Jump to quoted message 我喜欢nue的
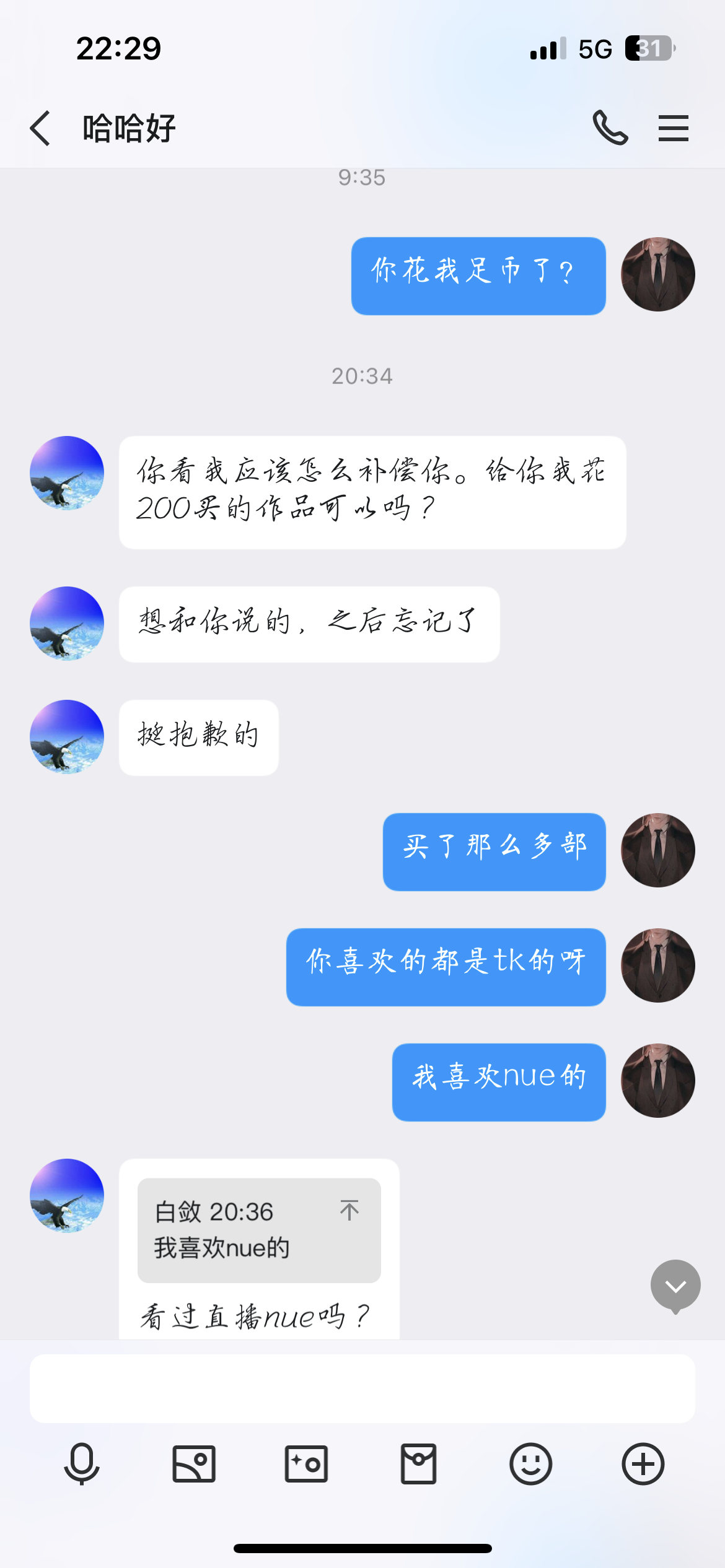The image size is (725, 1568). click(259, 1230)
